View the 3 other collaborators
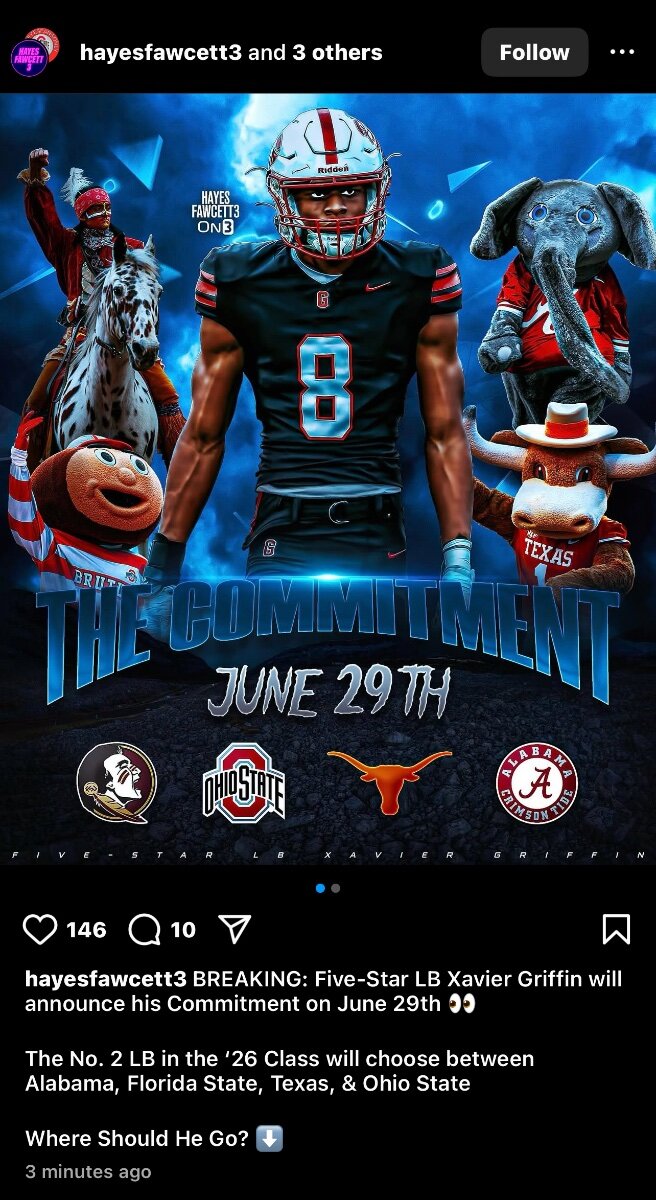 tap(337, 52)
